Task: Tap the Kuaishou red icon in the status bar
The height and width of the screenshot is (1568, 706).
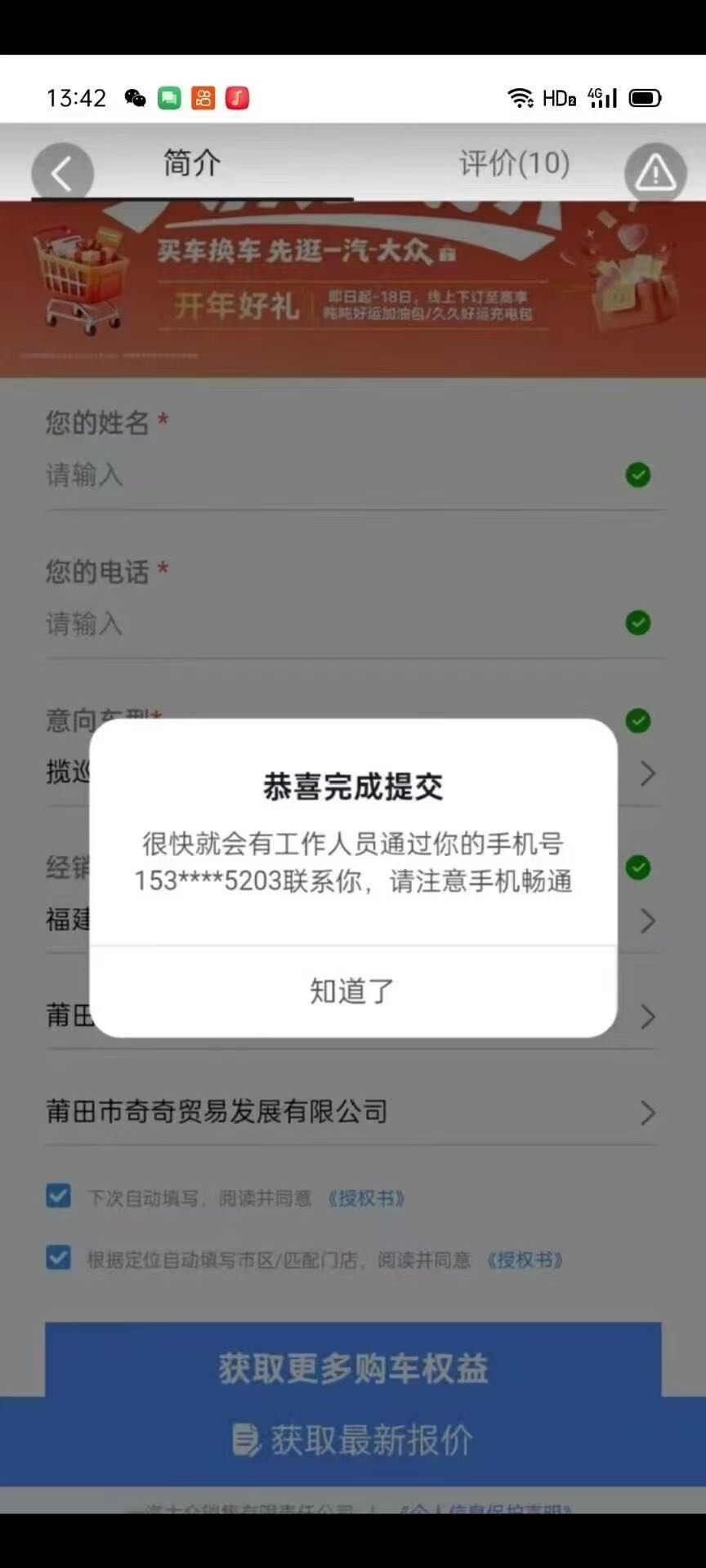Action: [203, 98]
